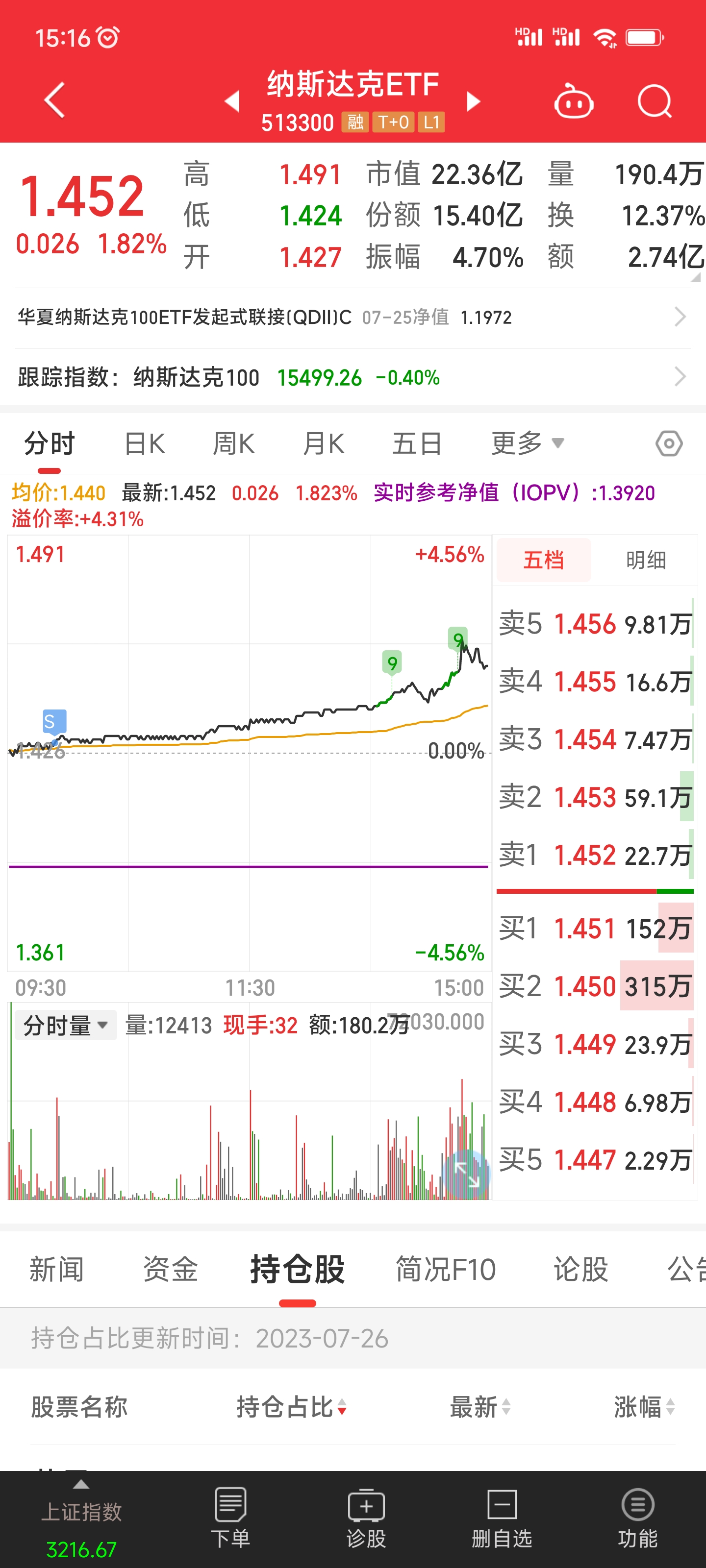The height and width of the screenshot is (1568, 706).
Task: Open the chart settings gear
Action: [668, 443]
